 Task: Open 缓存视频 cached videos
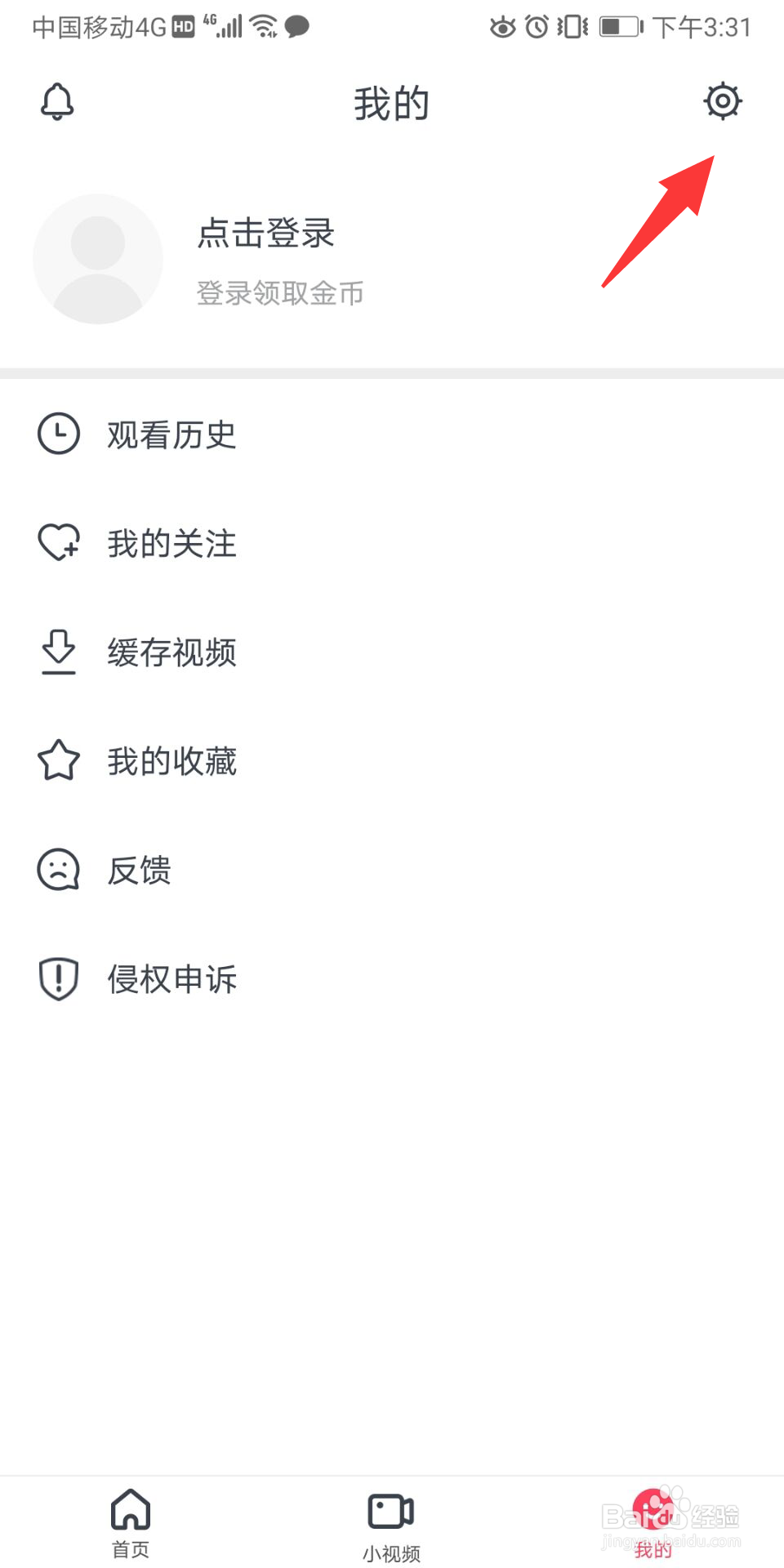[x=392, y=652]
